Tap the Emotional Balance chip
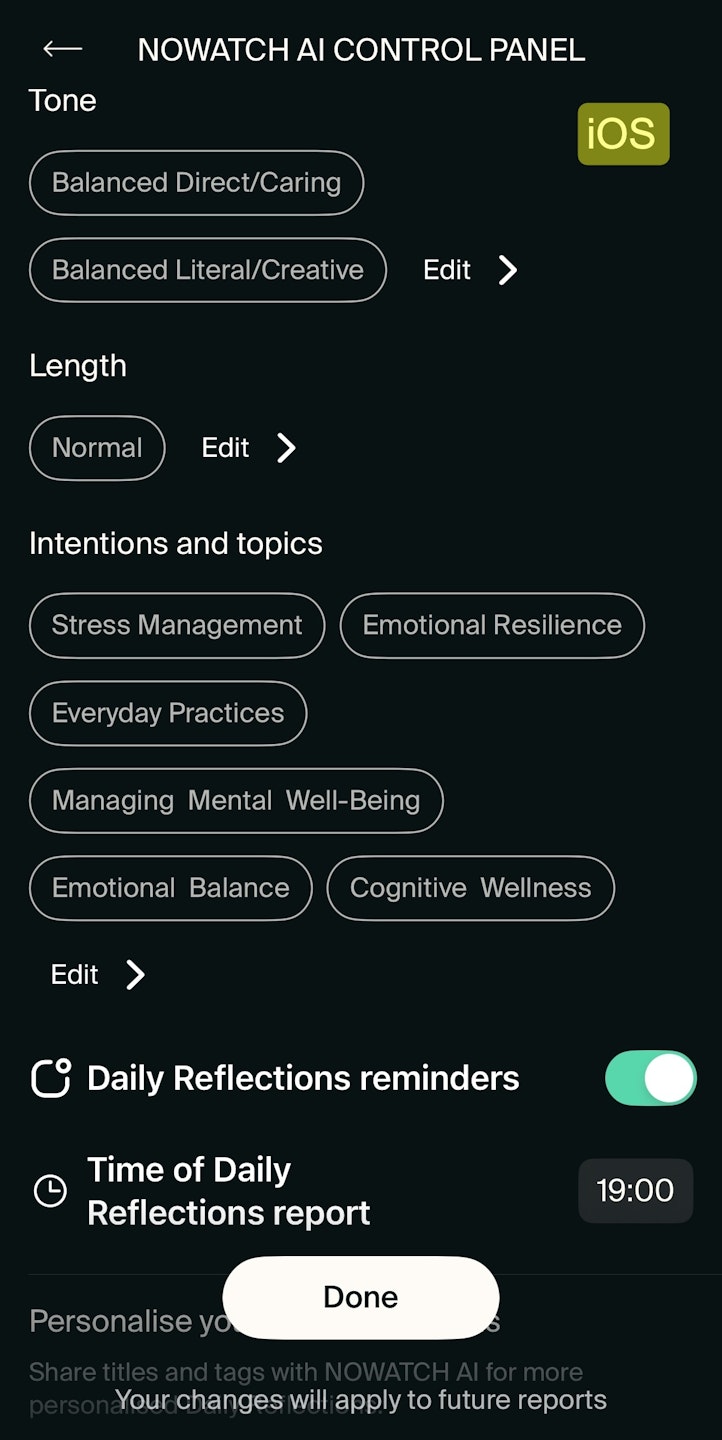The image size is (722, 1440). pos(171,888)
